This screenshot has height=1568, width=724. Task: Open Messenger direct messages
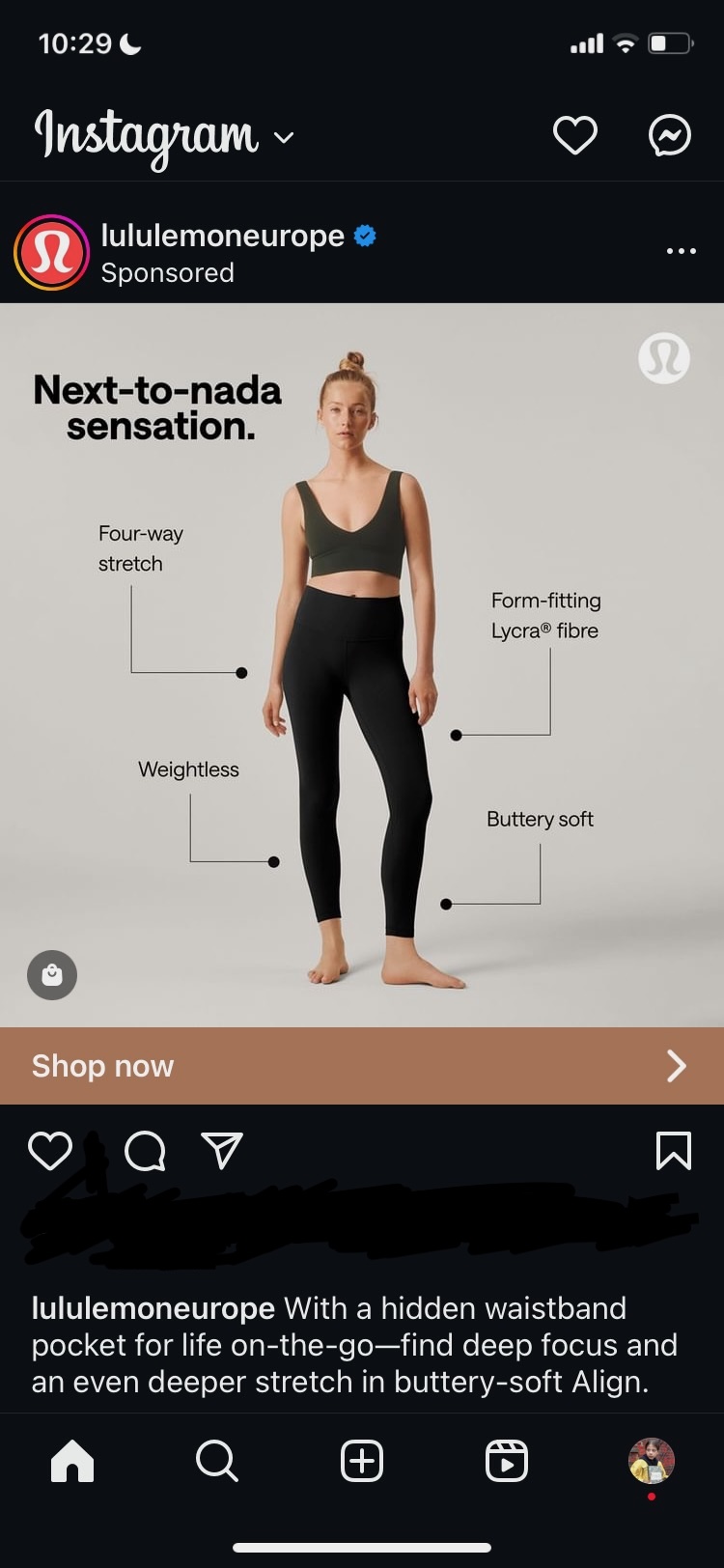click(x=669, y=135)
